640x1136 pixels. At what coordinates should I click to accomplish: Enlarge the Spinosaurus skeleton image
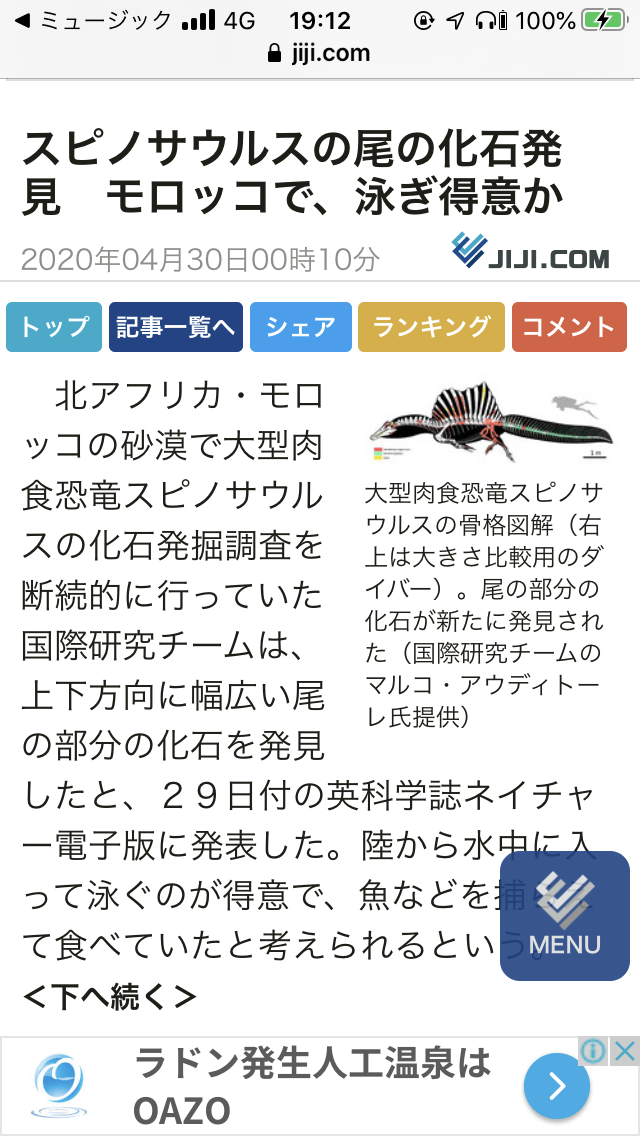(488, 422)
